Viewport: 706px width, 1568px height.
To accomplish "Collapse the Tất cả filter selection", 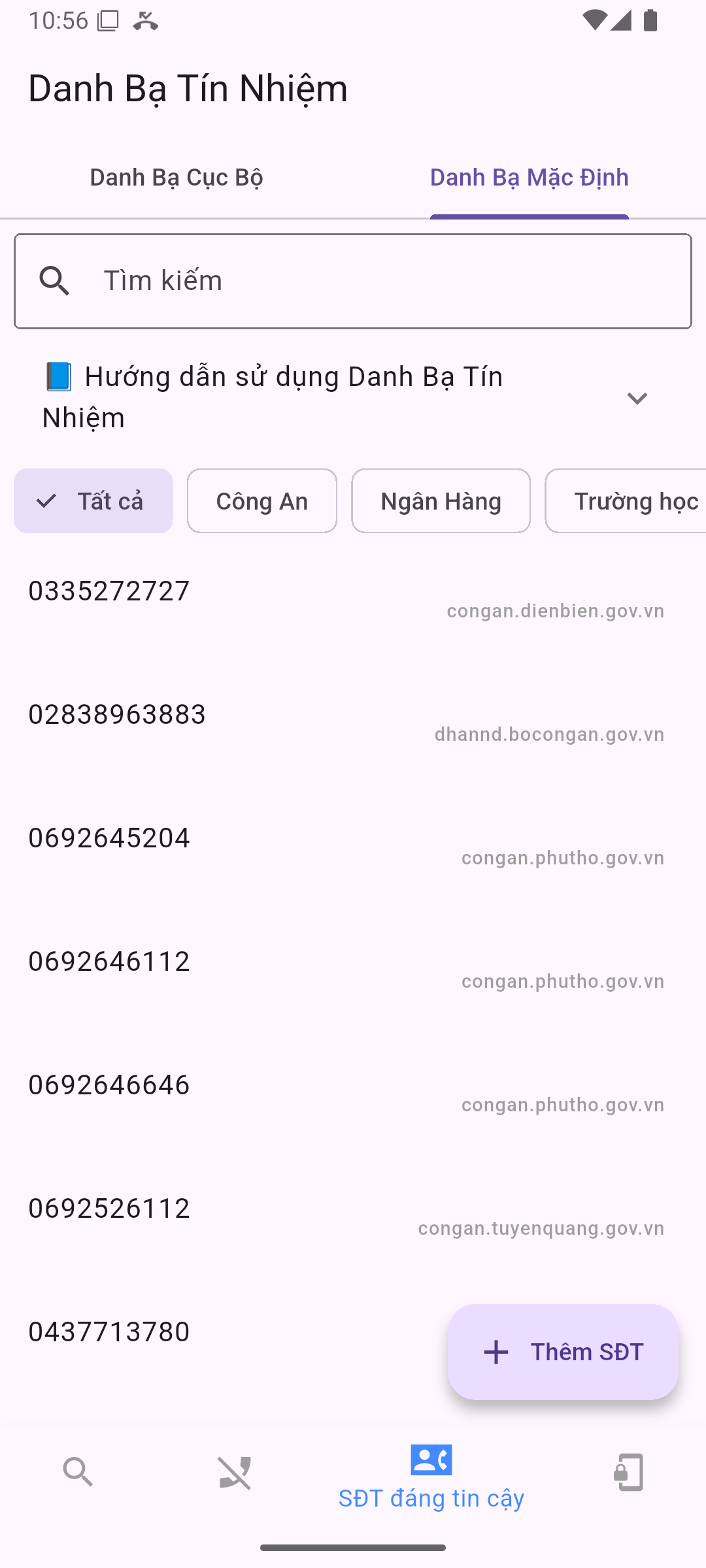I will point(93,500).
